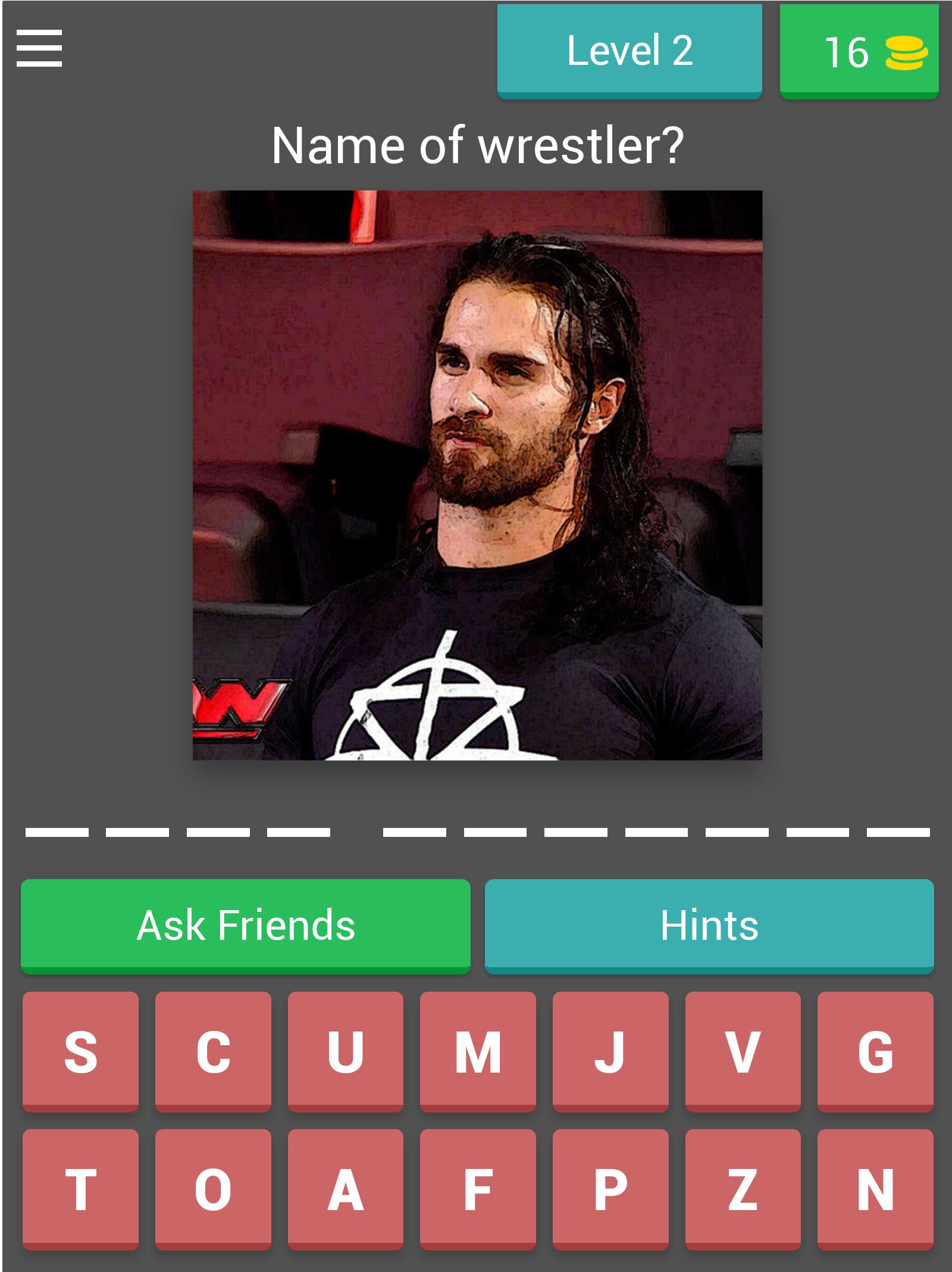
Task: Select the letter O tile
Action: coord(213,1190)
